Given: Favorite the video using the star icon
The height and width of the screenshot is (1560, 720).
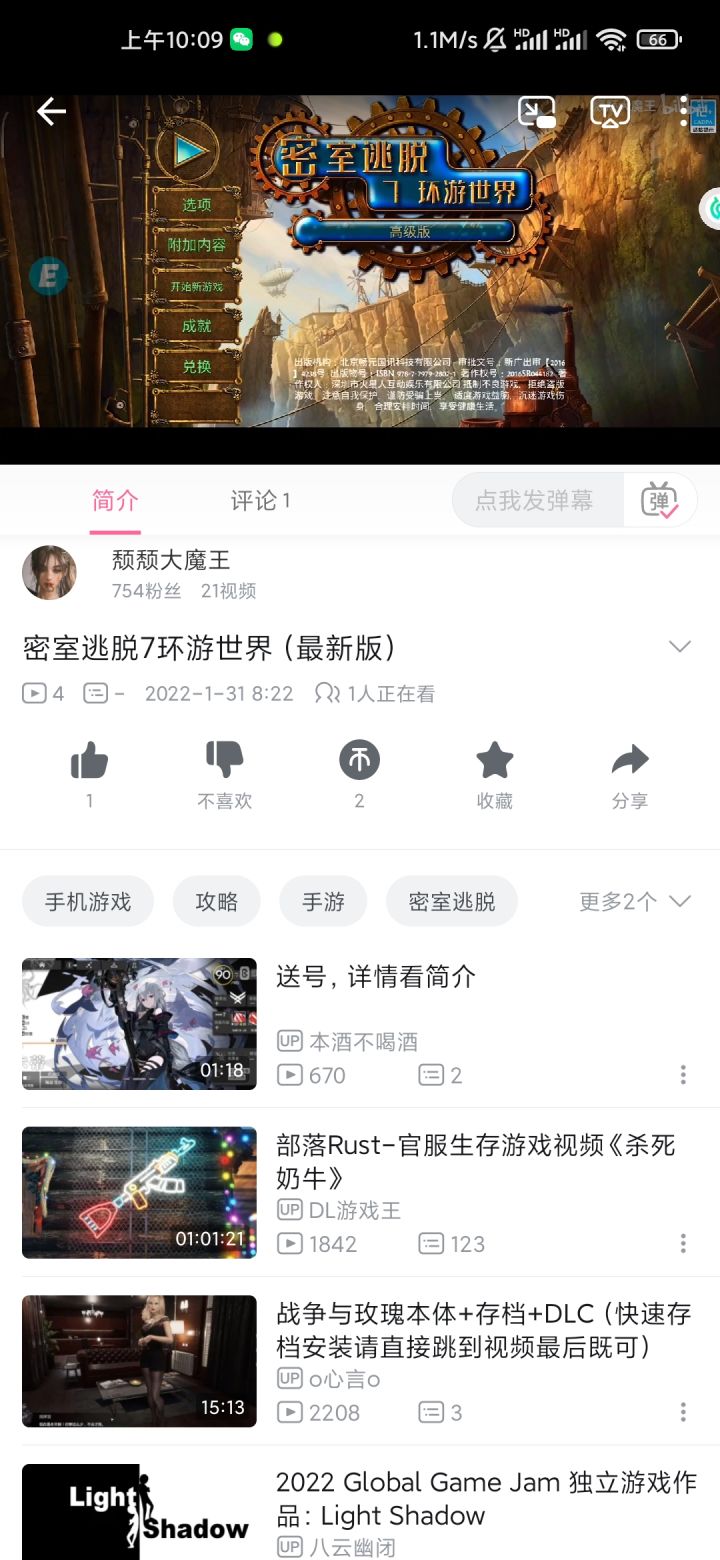Looking at the screenshot, I should click(494, 762).
